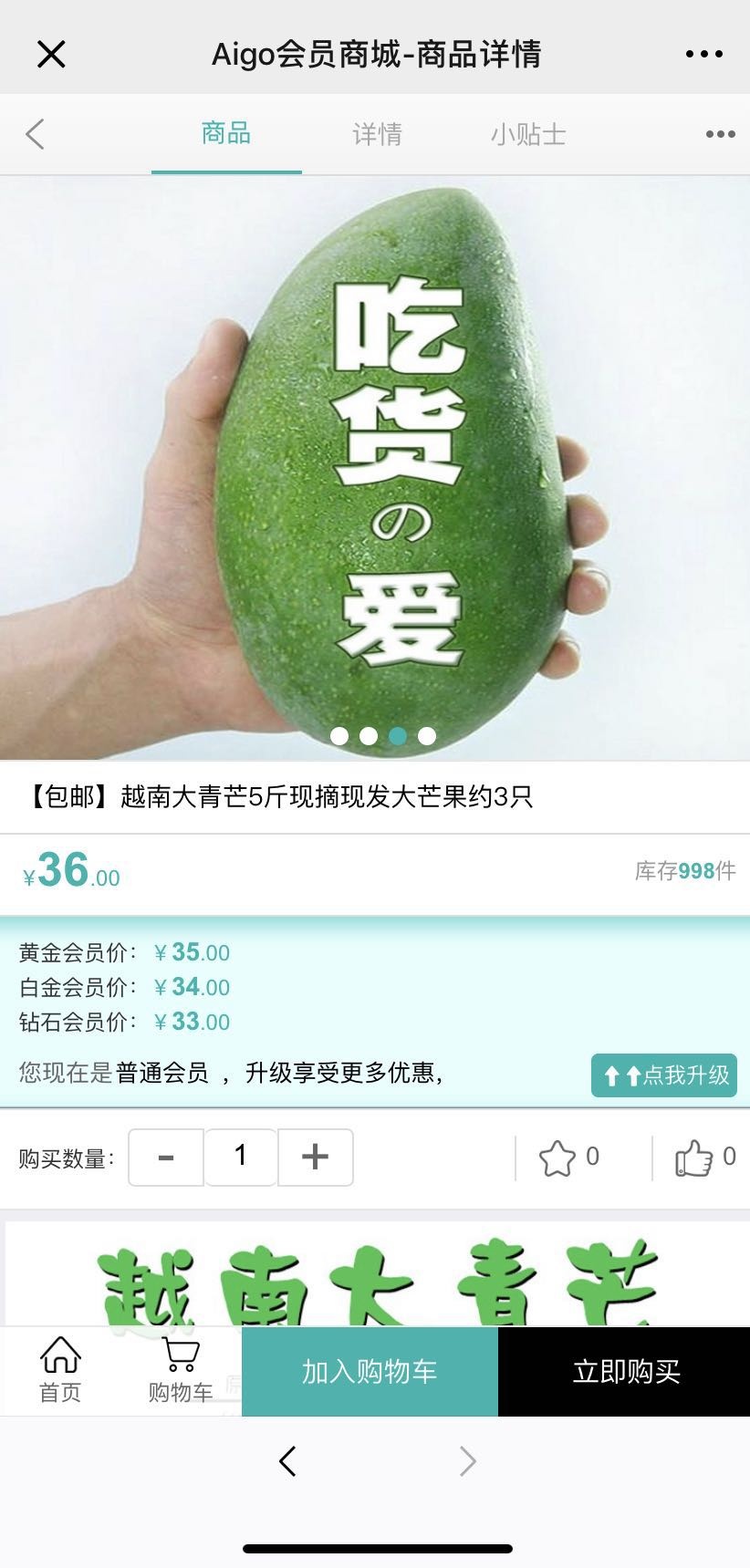The image size is (750, 1568).
Task: Go back using the left arrow chevron
Action: coord(35,133)
